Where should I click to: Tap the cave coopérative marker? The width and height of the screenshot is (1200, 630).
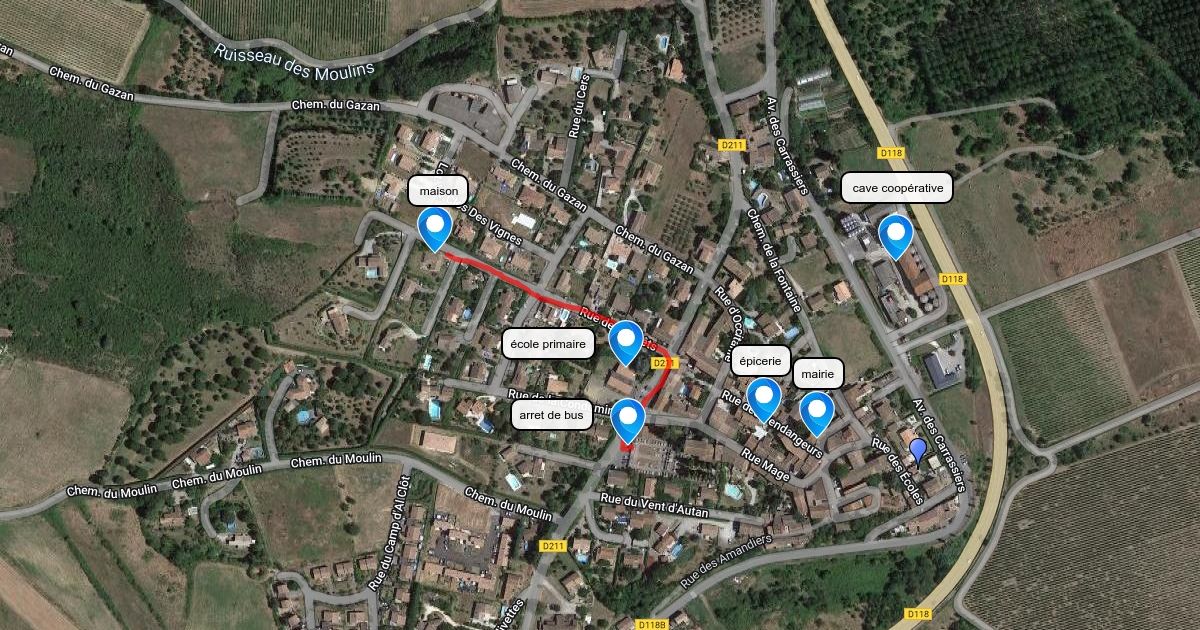(x=896, y=237)
